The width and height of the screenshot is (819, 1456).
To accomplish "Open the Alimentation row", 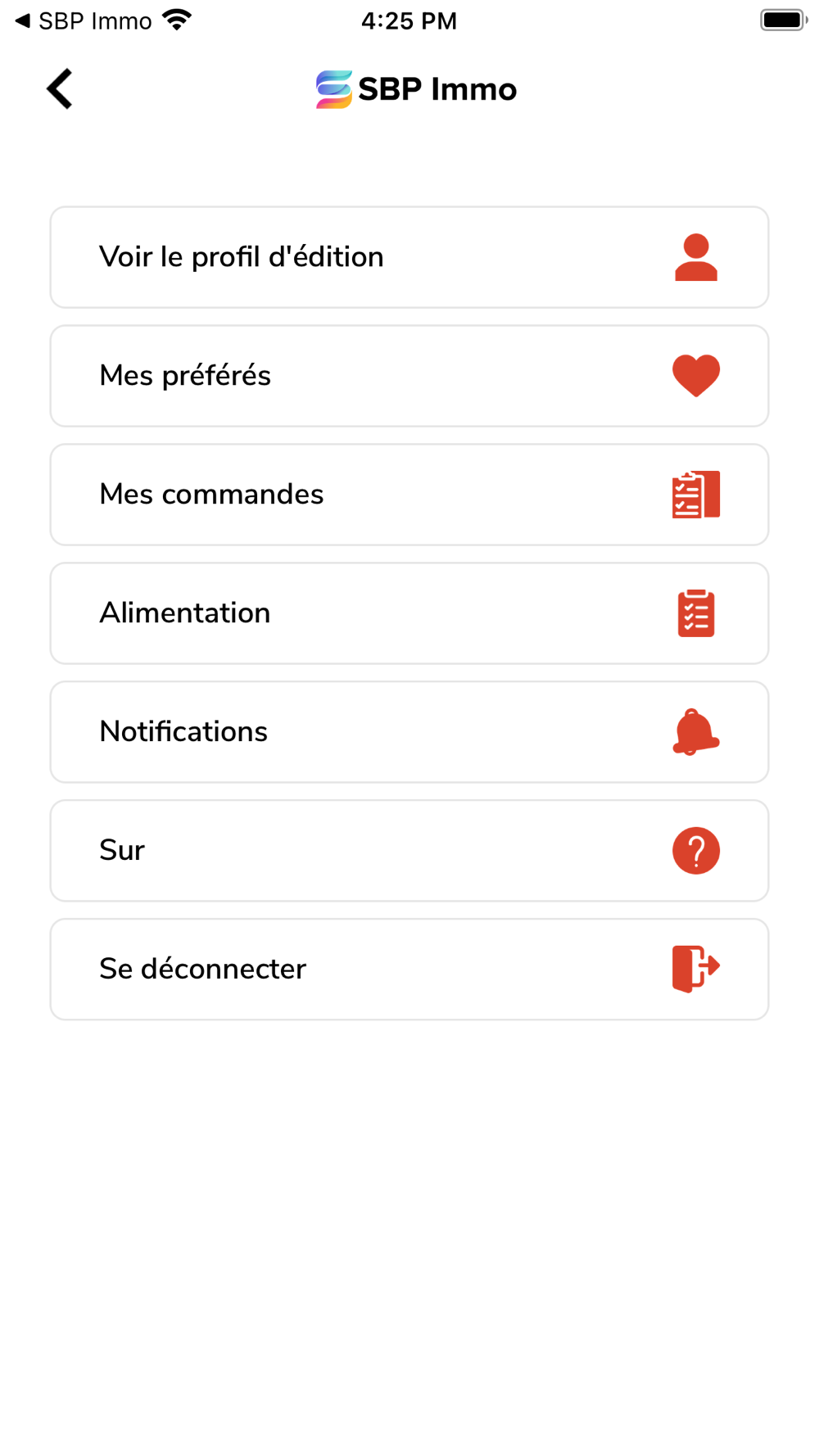I will [409, 613].
